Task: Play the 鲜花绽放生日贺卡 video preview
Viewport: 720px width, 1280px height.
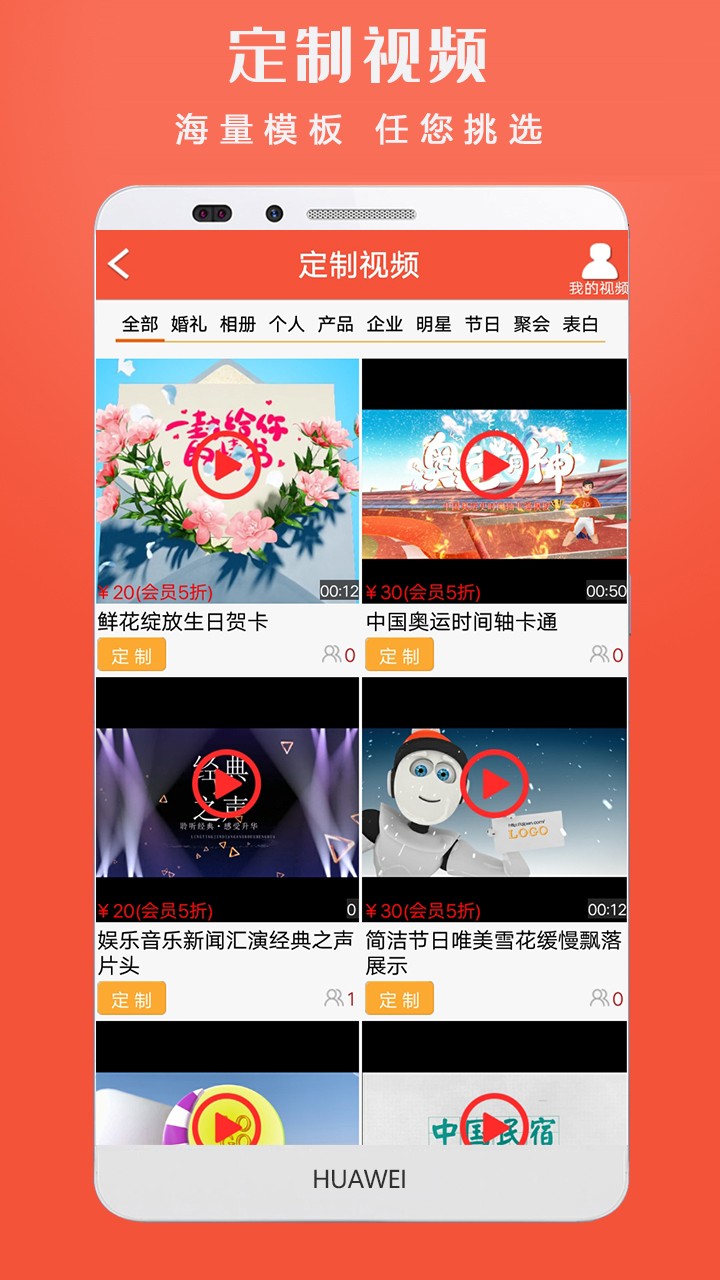Action: click(x=227, y=470)
